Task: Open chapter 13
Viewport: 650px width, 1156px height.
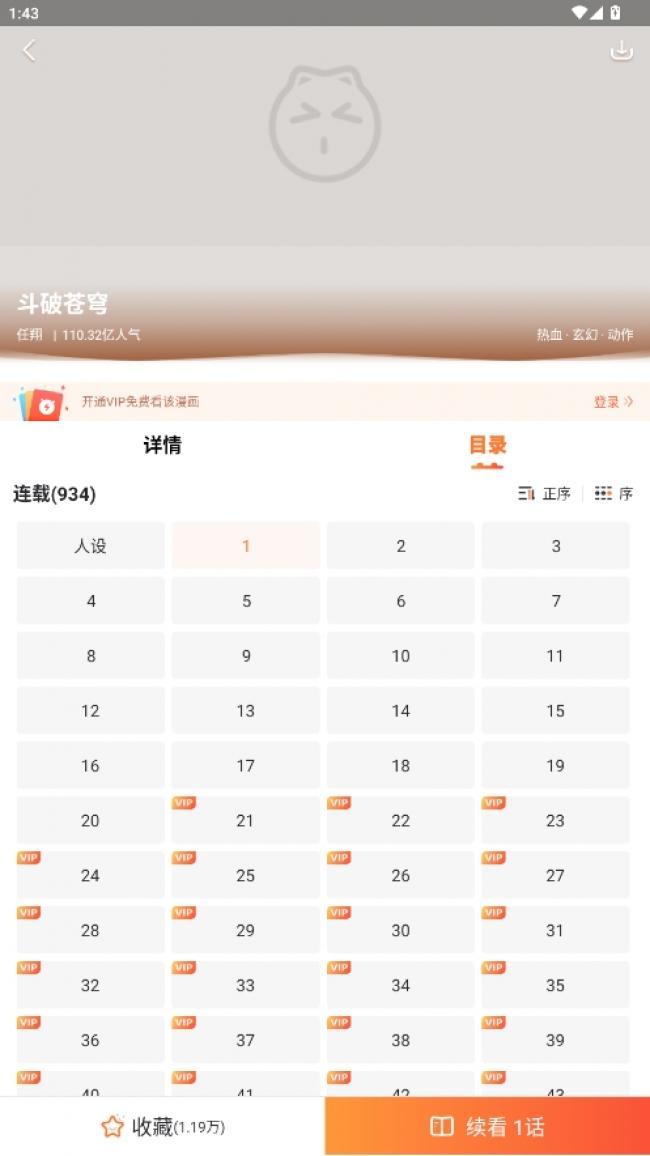Action: (x=246, y=711)
